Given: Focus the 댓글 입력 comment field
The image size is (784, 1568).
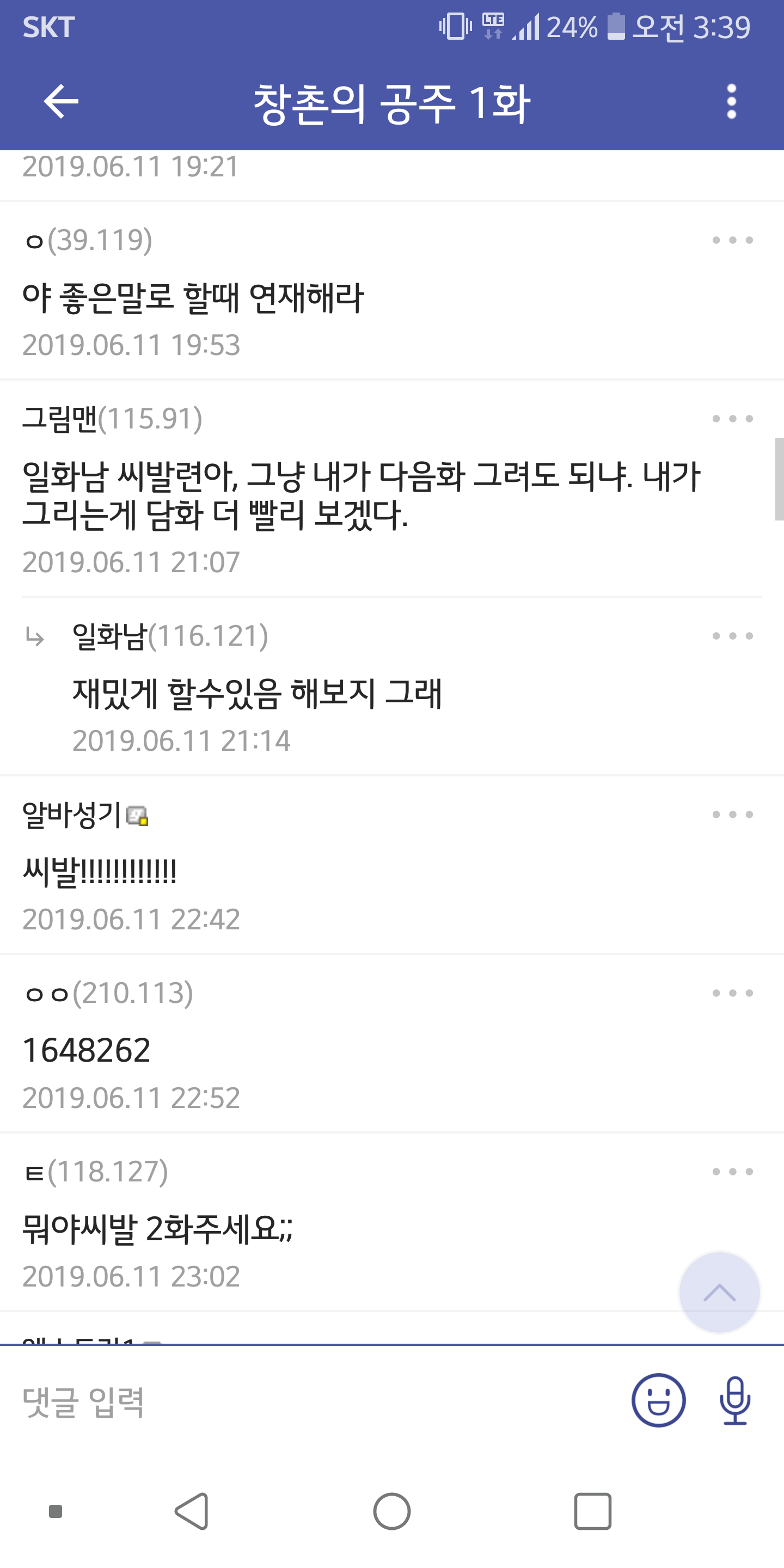Looking at the screenshot, I should point(304,1401).
